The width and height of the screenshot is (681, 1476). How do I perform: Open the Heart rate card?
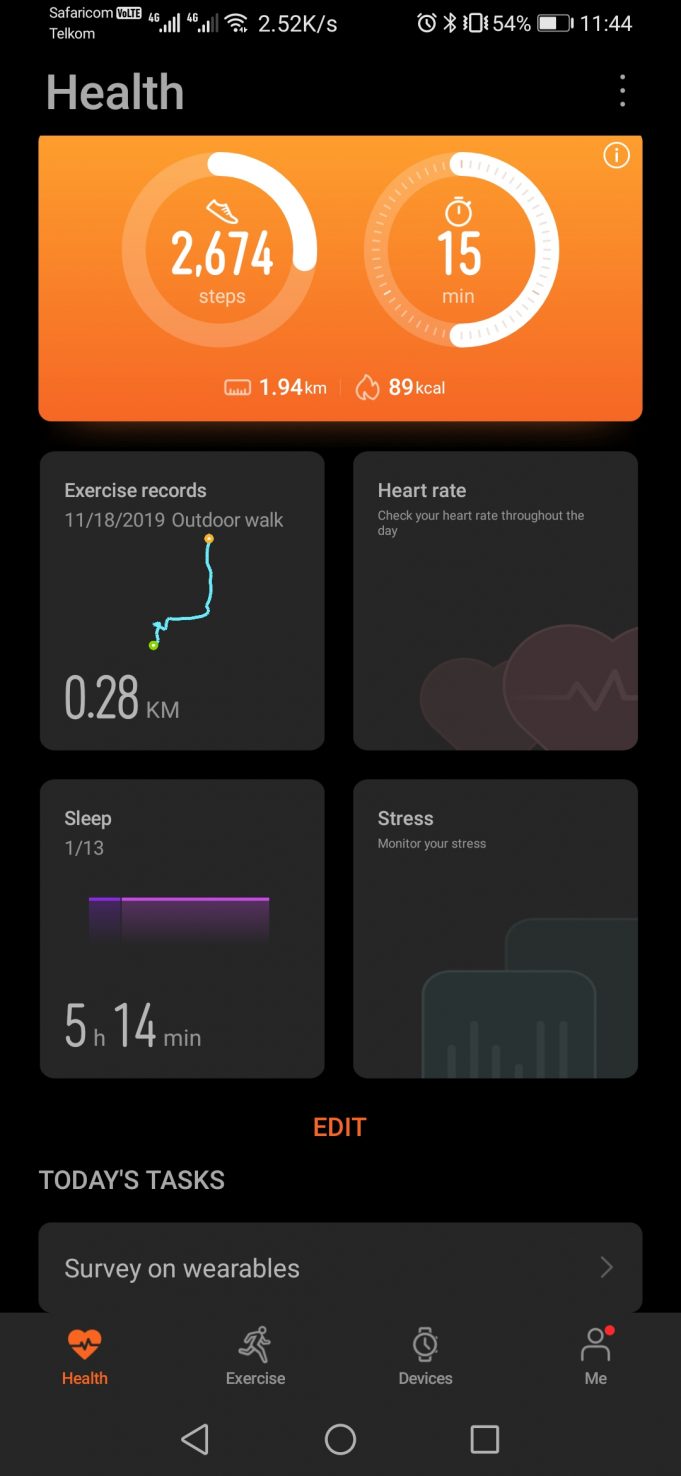[x=495, y=600]
